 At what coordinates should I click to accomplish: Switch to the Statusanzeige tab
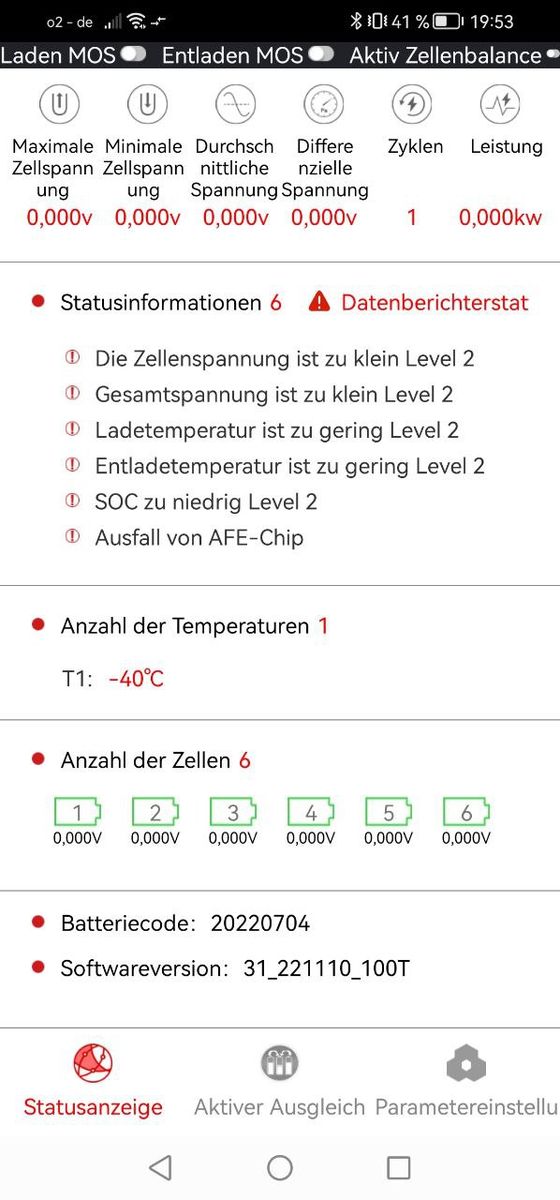[x=93, y=1081]
